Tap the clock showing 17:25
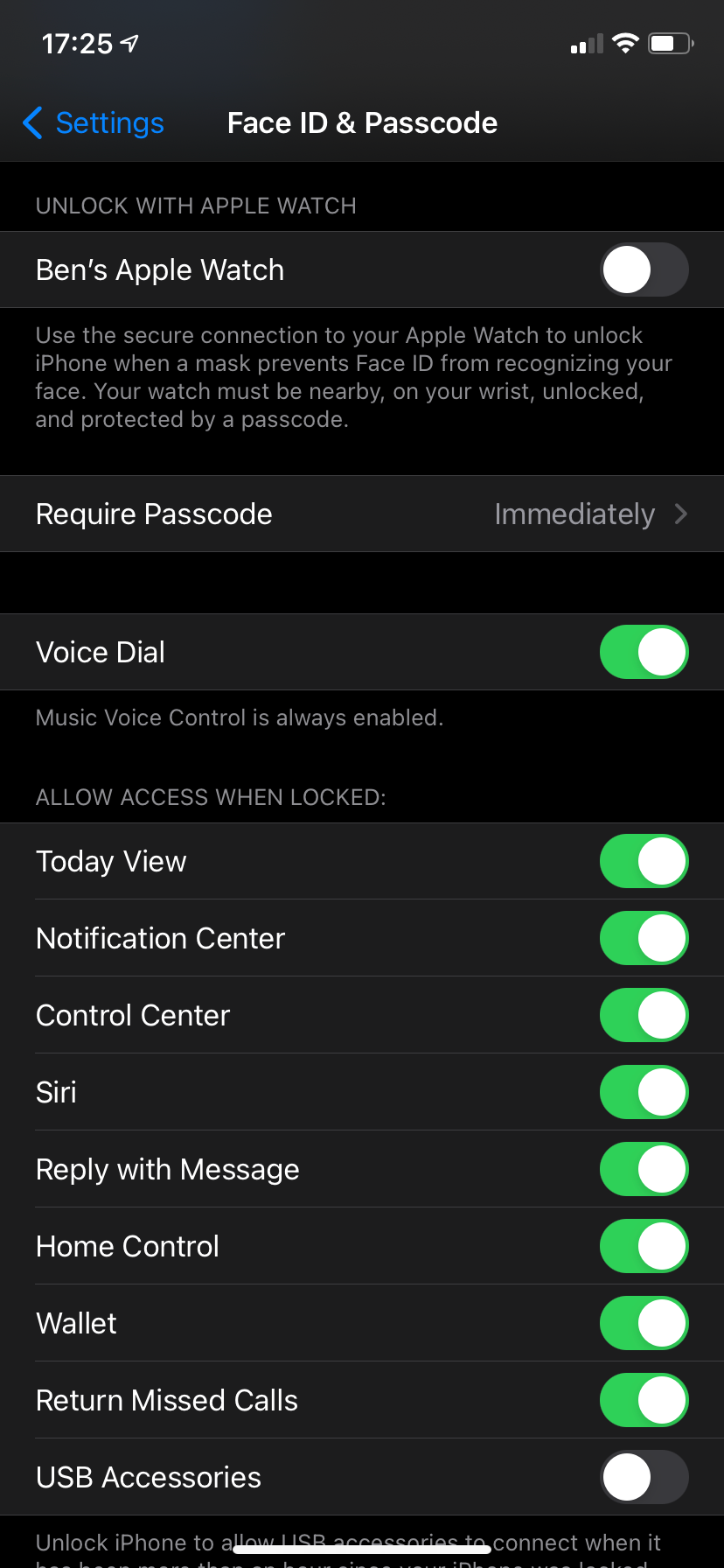The image size is (724, 1568). tap(79, 43)
